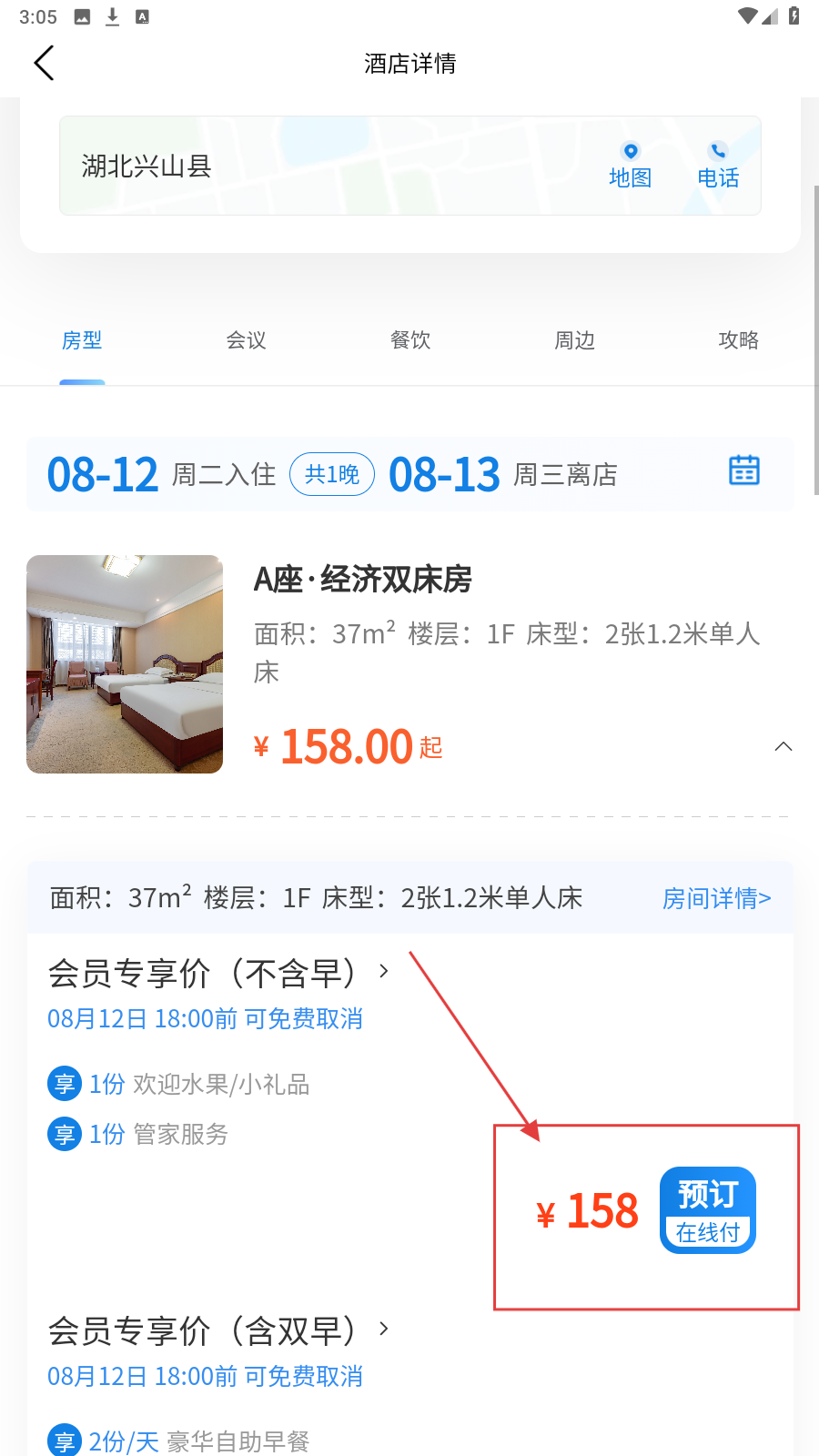This screenshot has width=819, height=1456.
Task: View A座·经济双床房 room photo
Action: tap(125, 664)
